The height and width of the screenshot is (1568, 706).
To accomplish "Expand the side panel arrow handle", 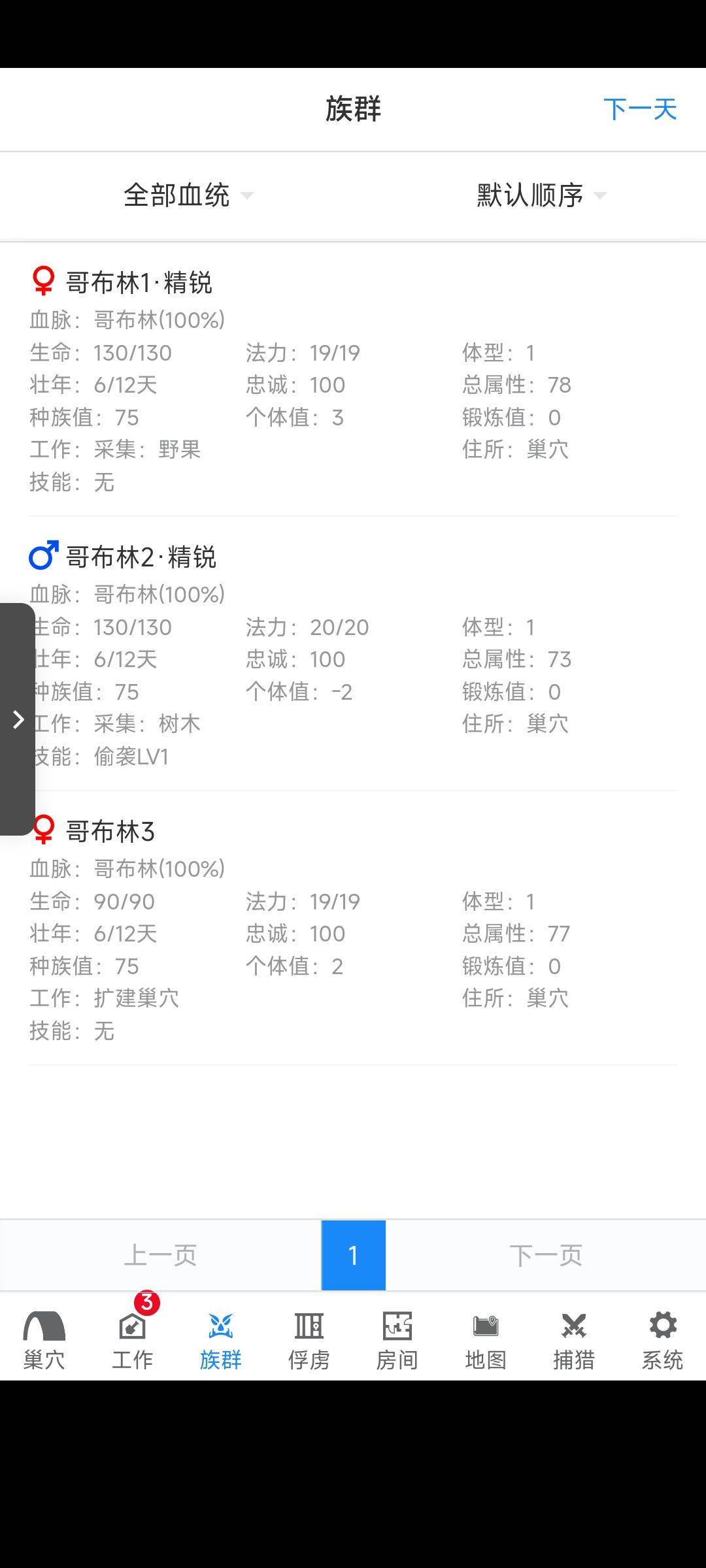I will pyautogui.click(x=18, y=719).
